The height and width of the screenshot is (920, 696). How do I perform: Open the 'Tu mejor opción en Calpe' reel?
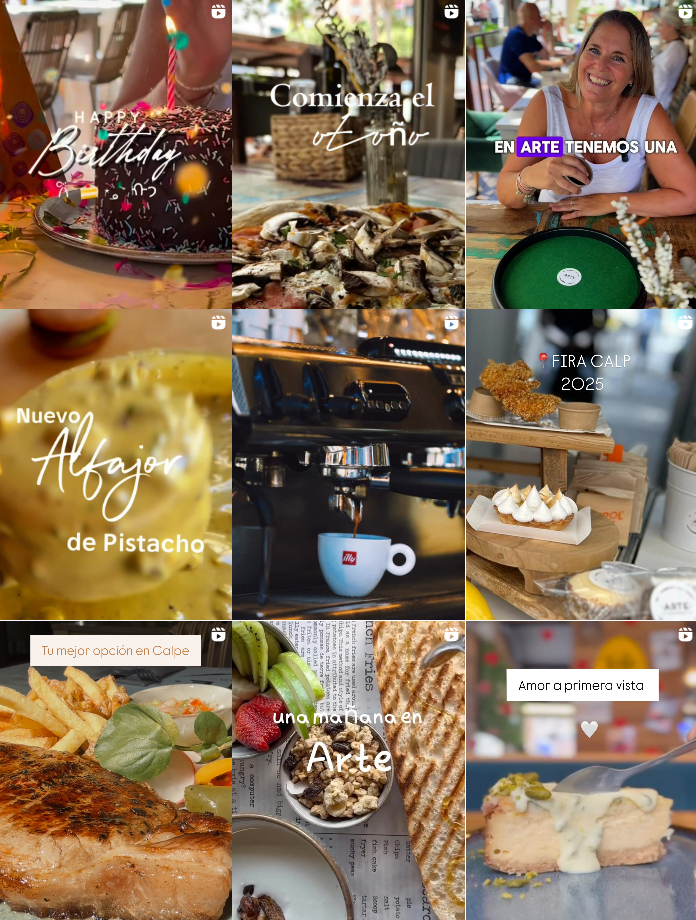tap(115, 770)
